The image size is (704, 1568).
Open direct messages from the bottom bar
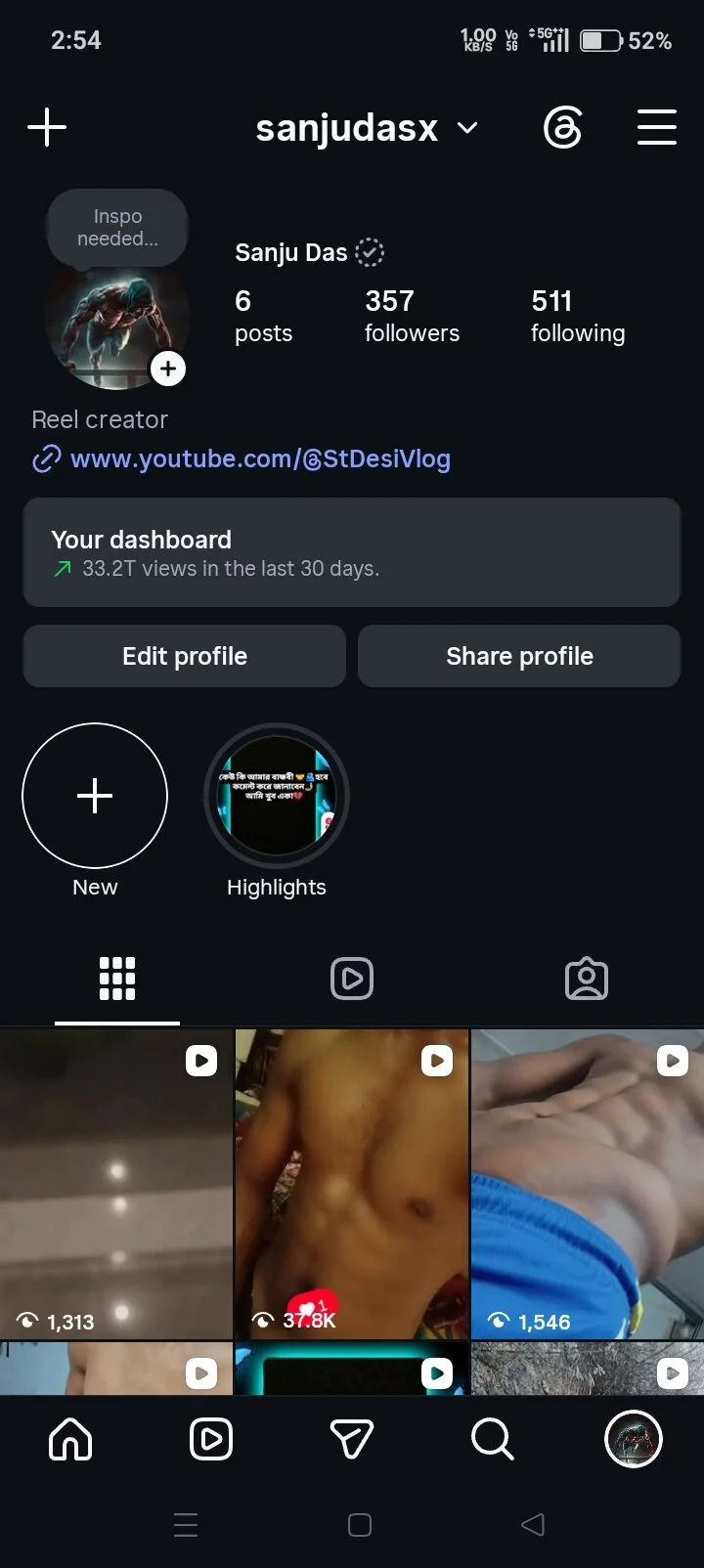click(x=352, y=1439)
